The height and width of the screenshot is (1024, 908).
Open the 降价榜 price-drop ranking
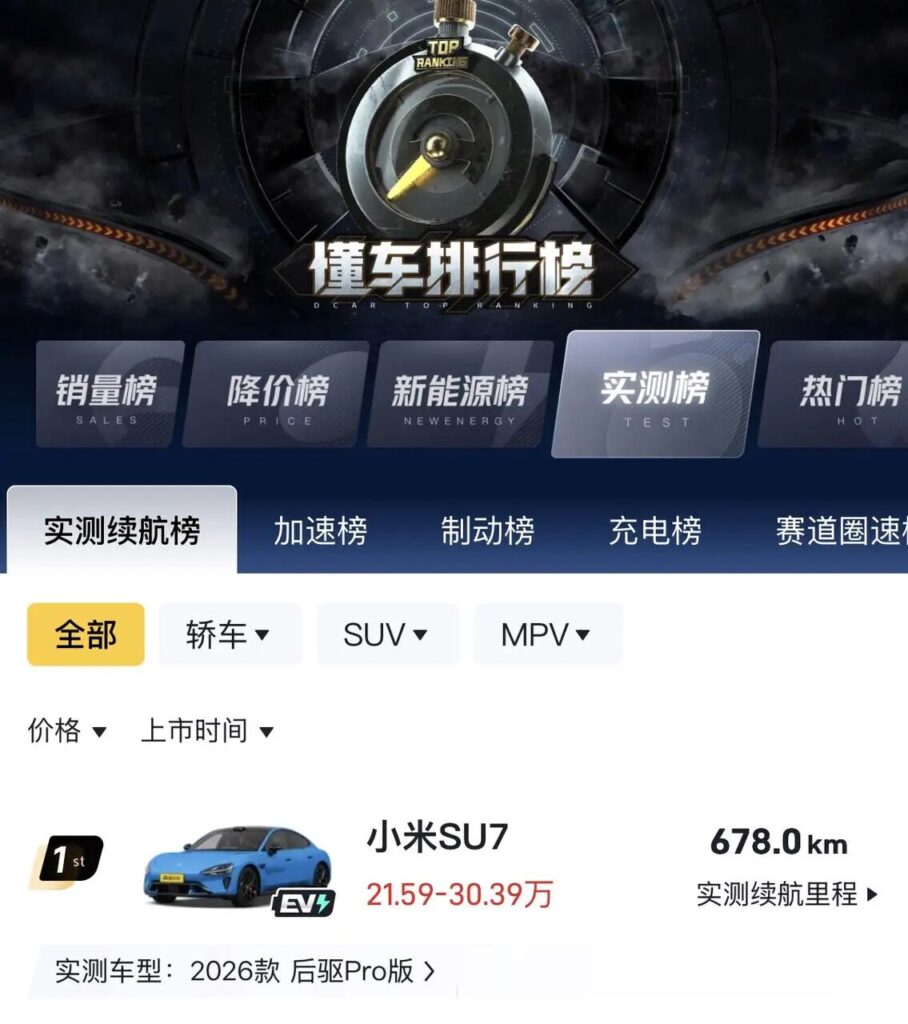pos(275,394)
